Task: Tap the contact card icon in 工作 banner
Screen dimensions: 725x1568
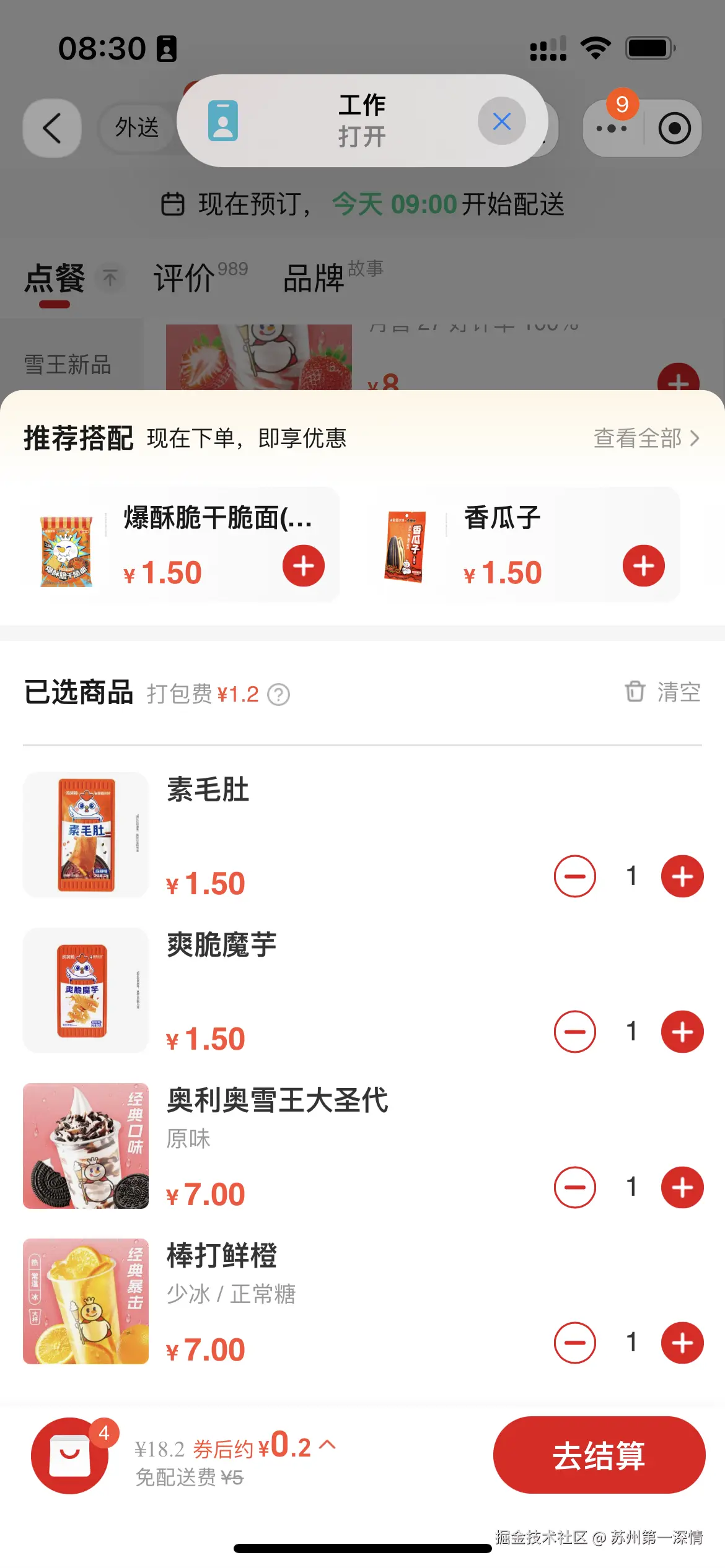Action: [223, 122]
